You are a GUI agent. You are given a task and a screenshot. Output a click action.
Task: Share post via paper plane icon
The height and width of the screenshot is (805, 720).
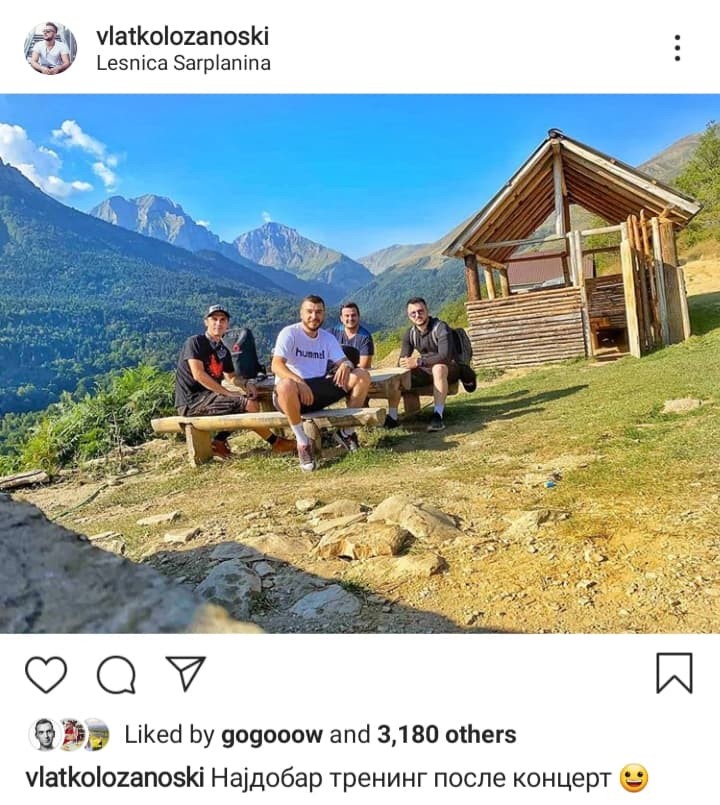click(186, 673)
